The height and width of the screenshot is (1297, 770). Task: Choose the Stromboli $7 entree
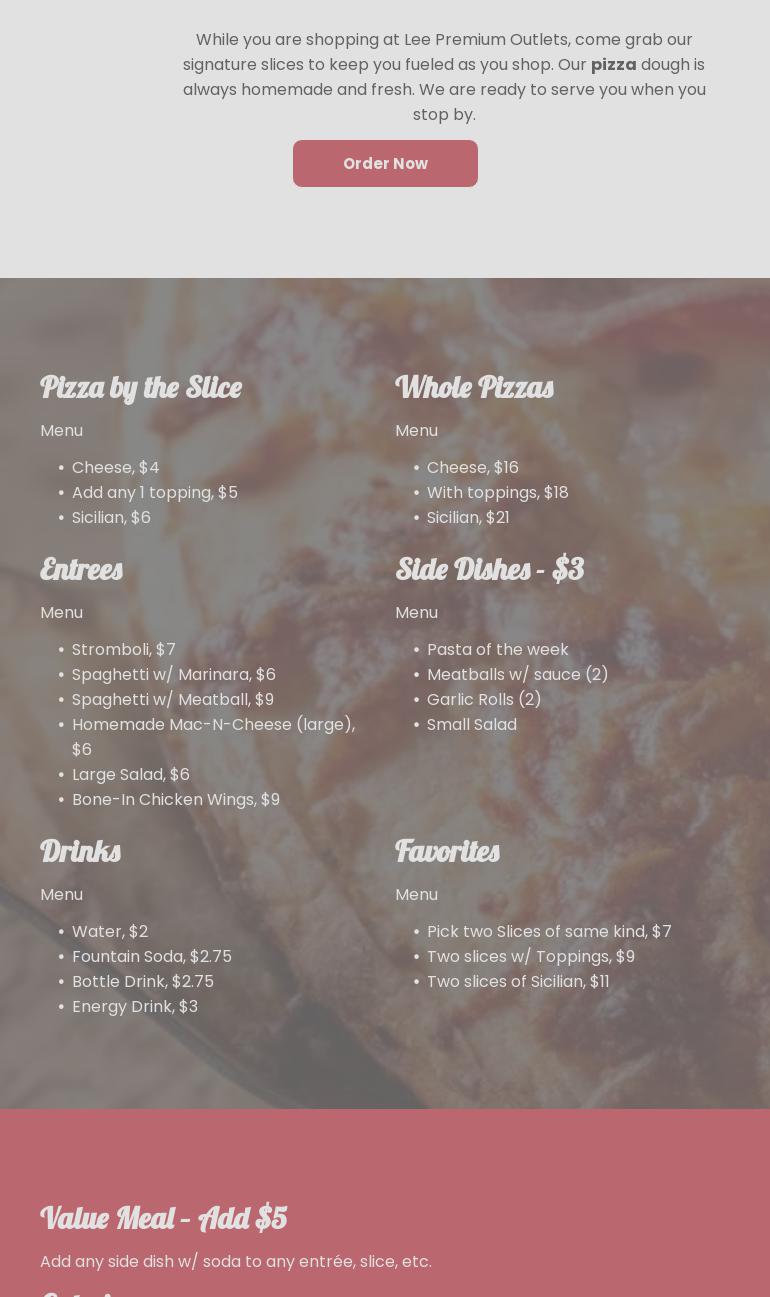(123, 649)
